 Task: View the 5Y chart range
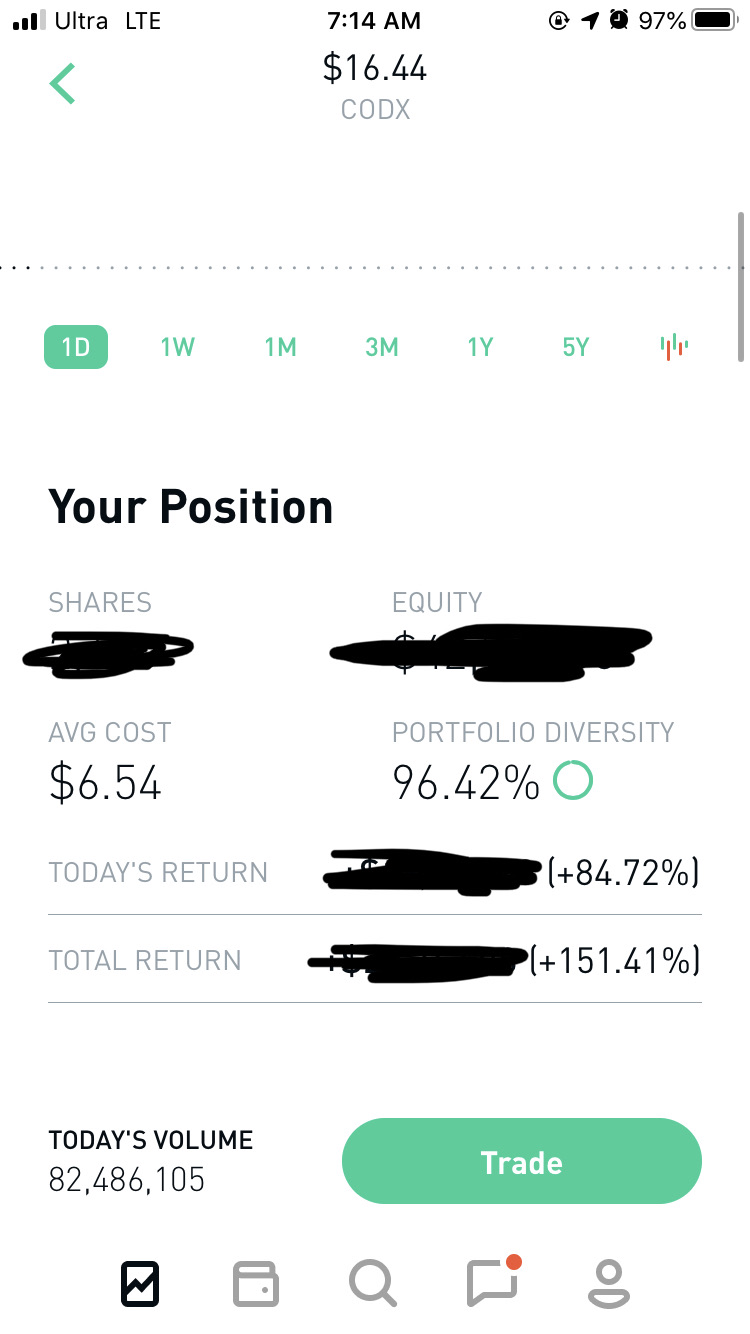coord(576,347)
